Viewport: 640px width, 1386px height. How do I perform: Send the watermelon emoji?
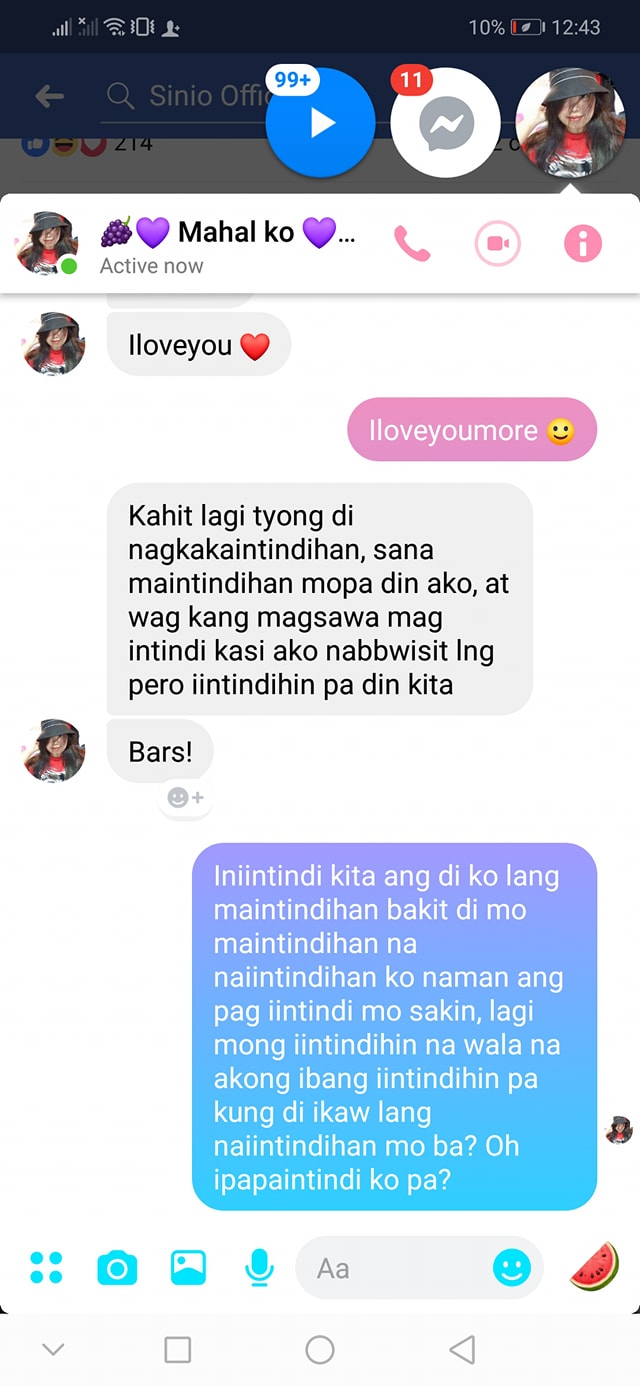(x=594, y=1266)
